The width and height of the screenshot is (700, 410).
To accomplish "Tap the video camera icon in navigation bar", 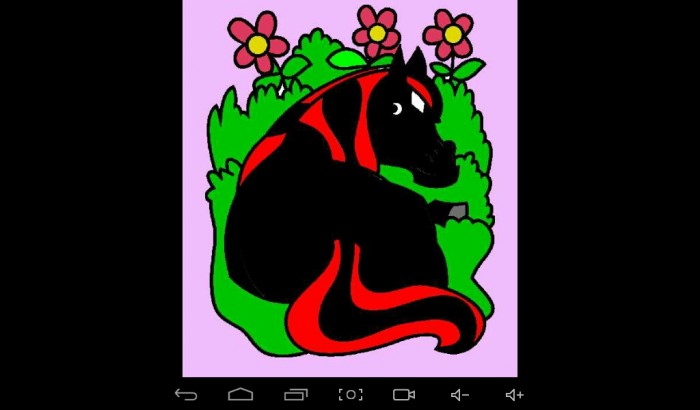I will point(404,395).
